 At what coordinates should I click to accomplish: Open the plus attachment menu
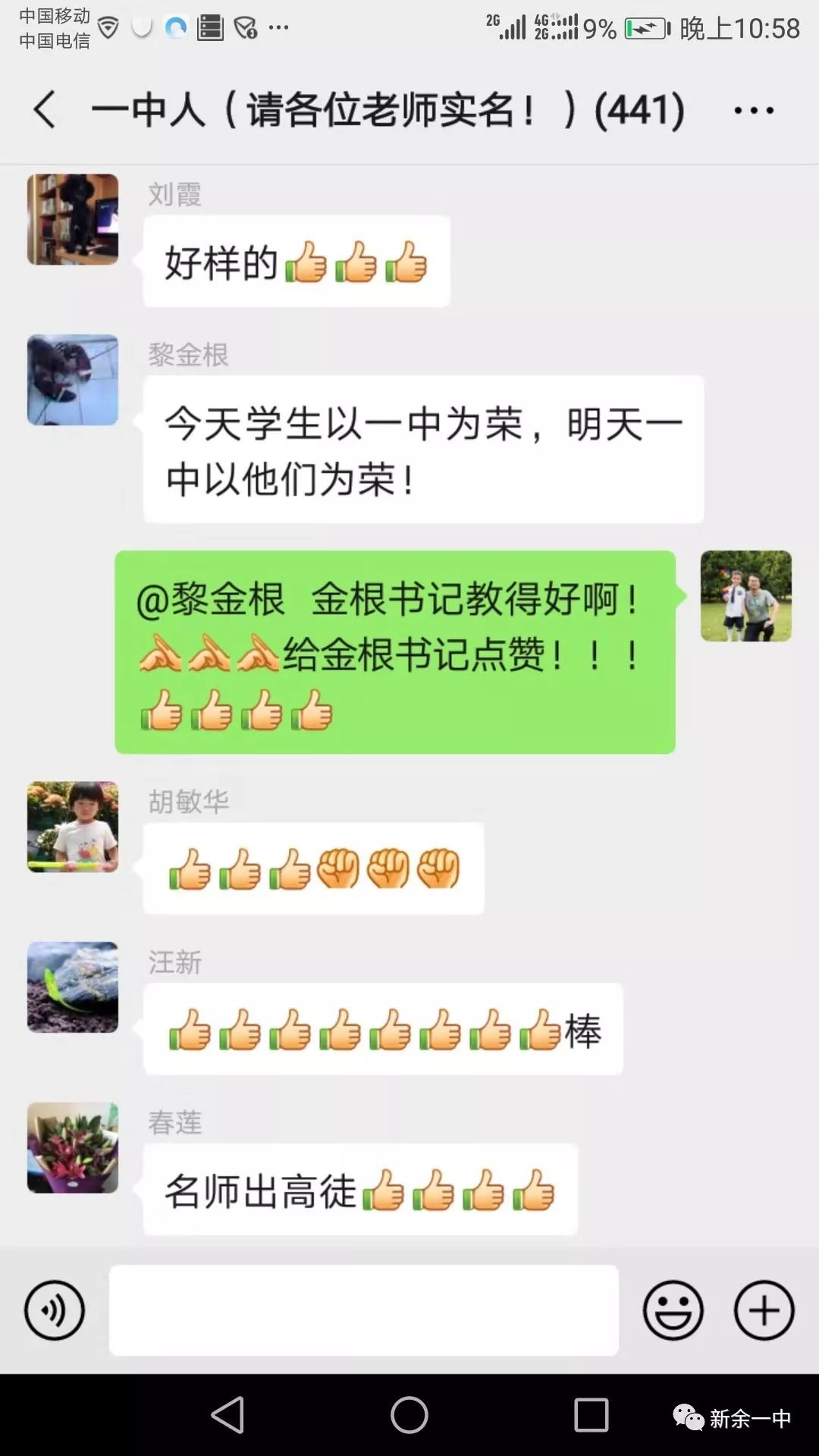pos(764,1310)
